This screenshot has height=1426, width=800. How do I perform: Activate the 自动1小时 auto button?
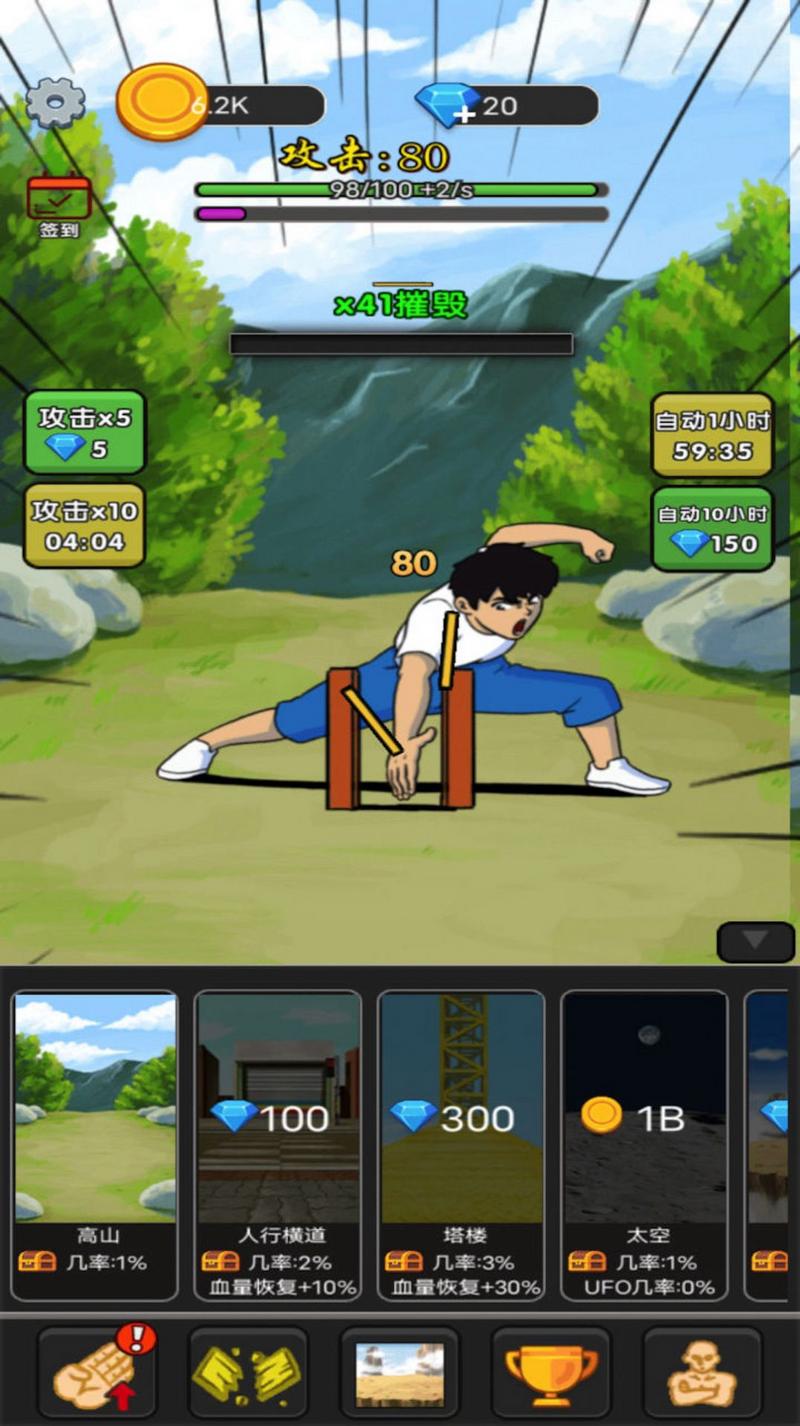pos(712,435)
